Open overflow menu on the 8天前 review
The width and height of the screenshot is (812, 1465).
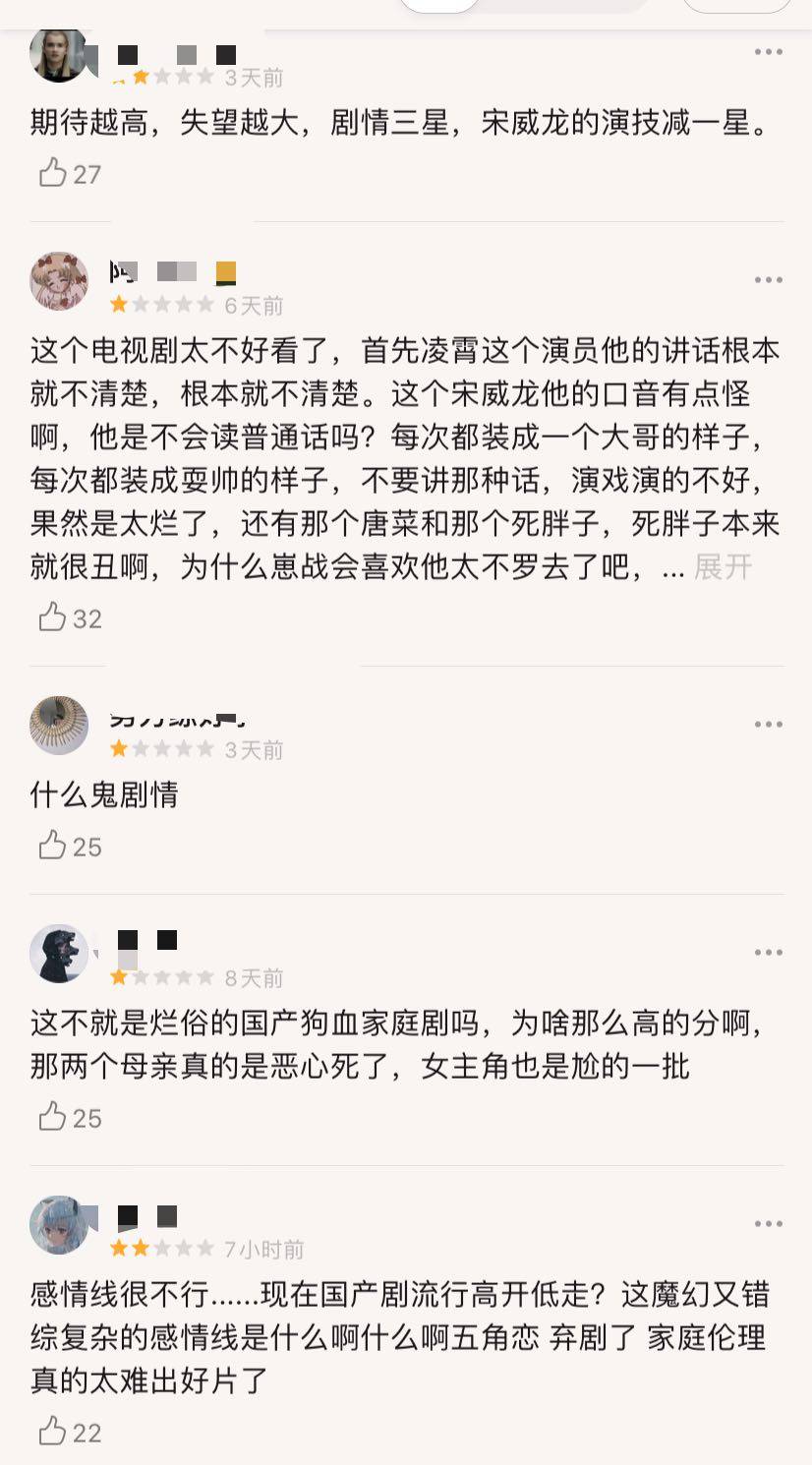tap(768, 953)
